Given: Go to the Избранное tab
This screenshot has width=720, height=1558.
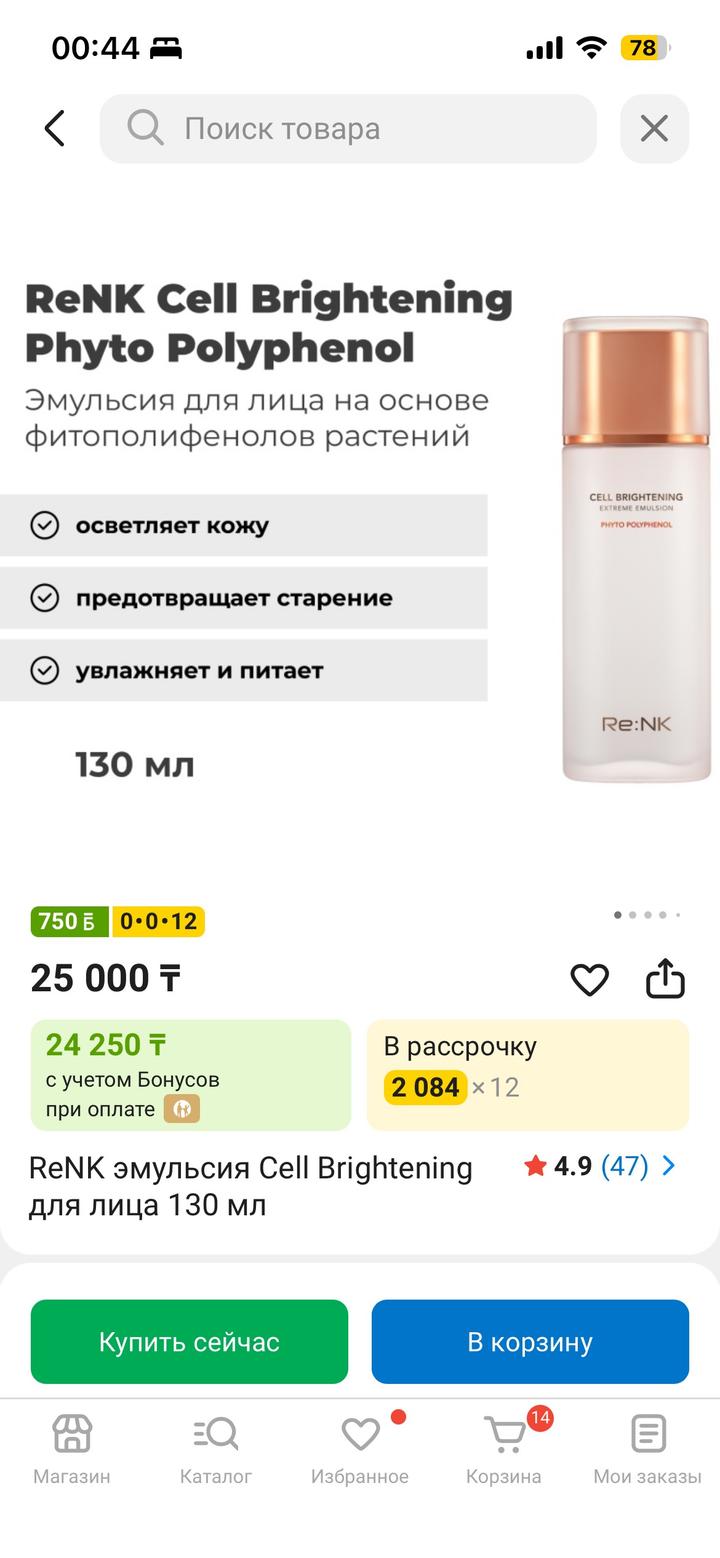Looking at the screenshot, I should coord(360,1448).
